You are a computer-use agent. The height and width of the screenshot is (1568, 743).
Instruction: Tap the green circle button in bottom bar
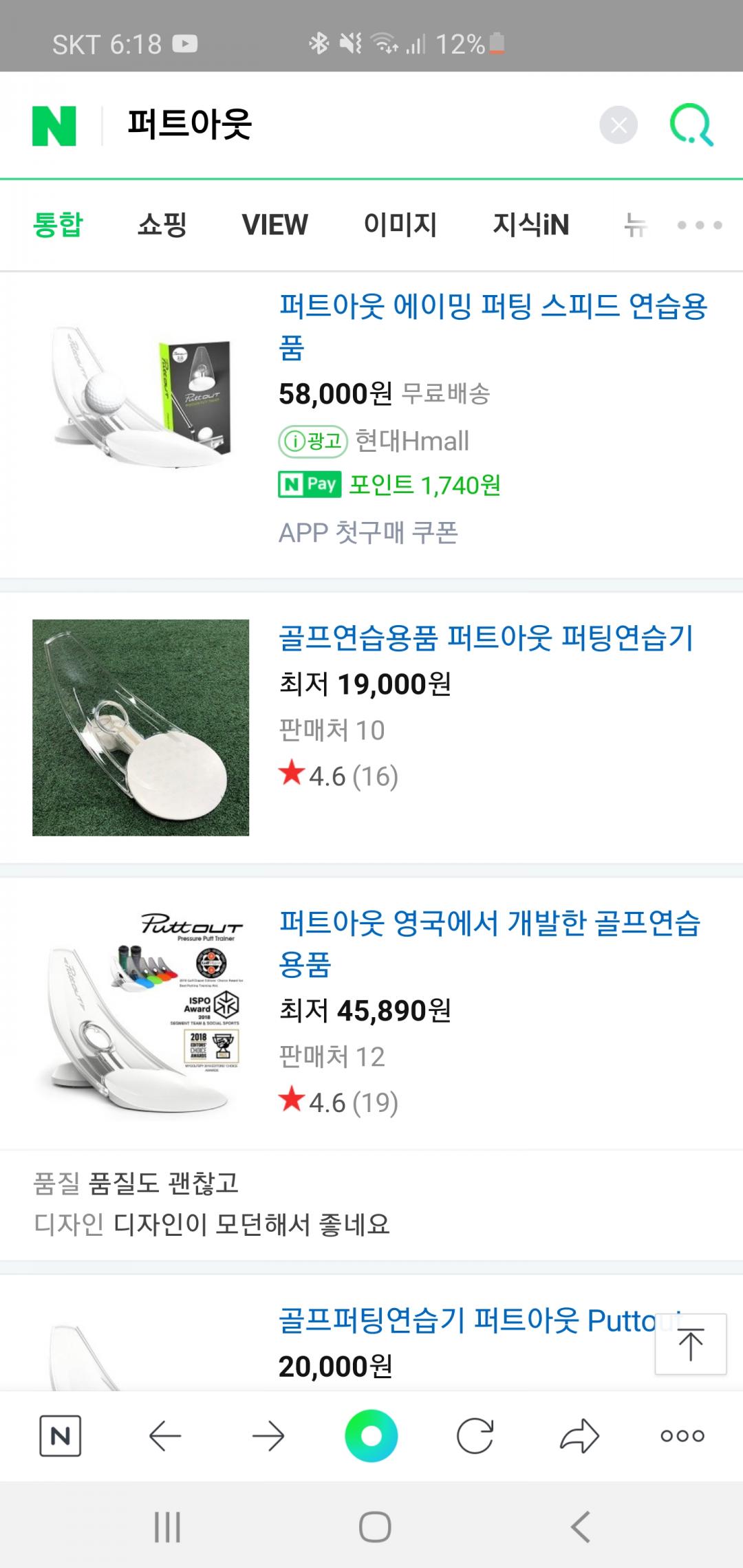371,1436
